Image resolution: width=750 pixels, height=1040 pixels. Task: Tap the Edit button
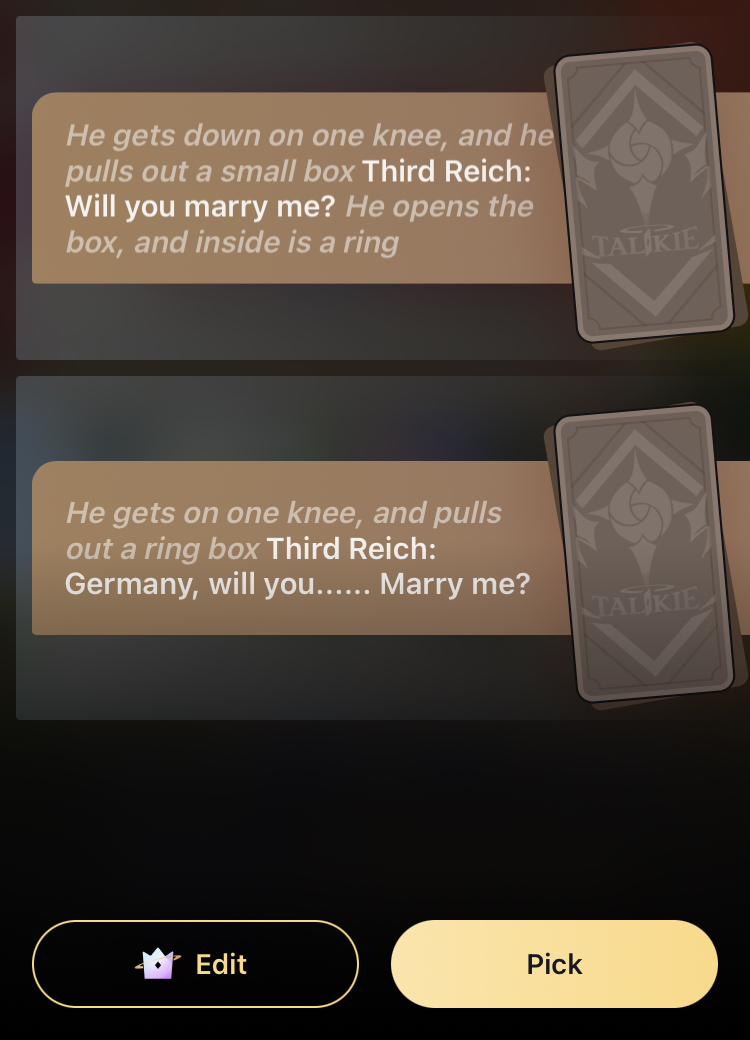click(x=195, y=964)
